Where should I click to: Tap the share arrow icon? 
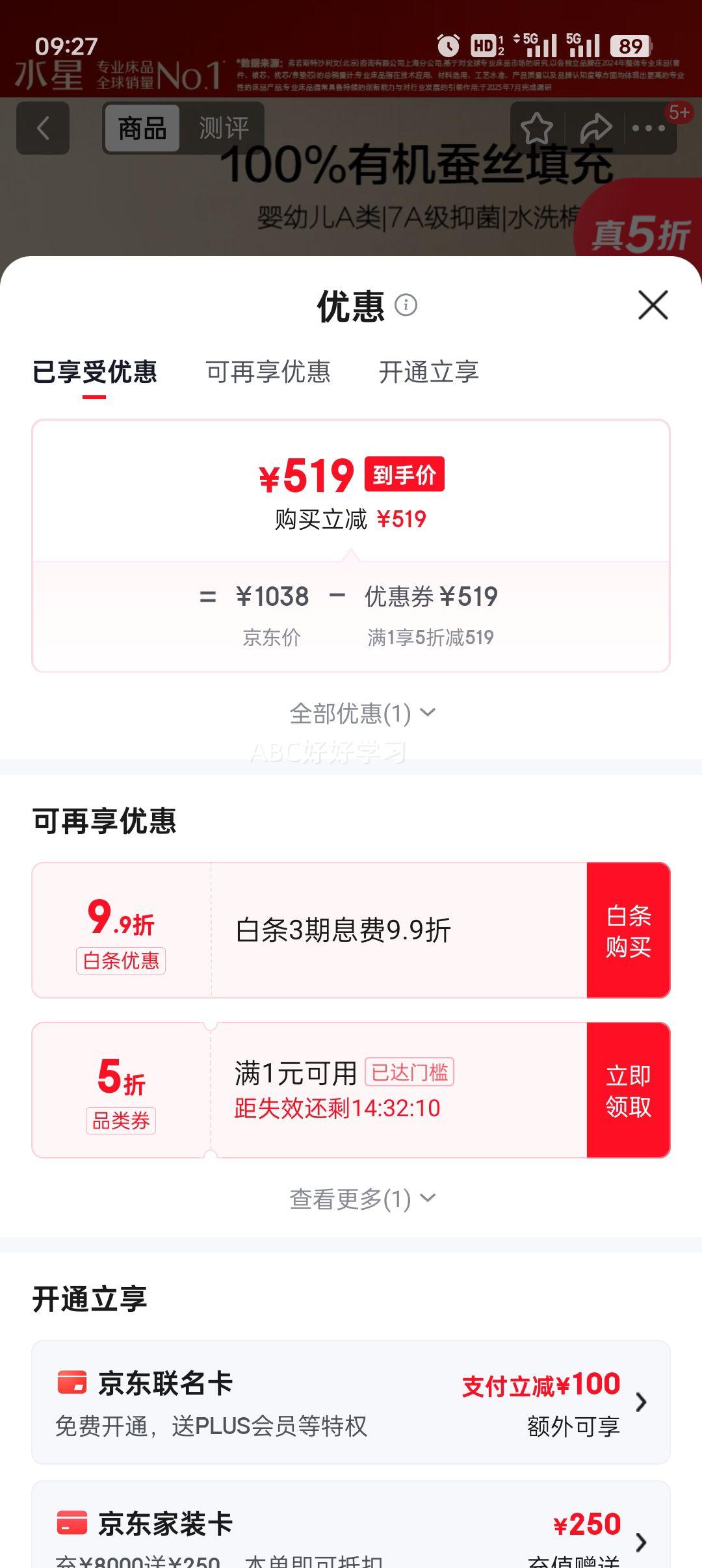pos(595,129)
